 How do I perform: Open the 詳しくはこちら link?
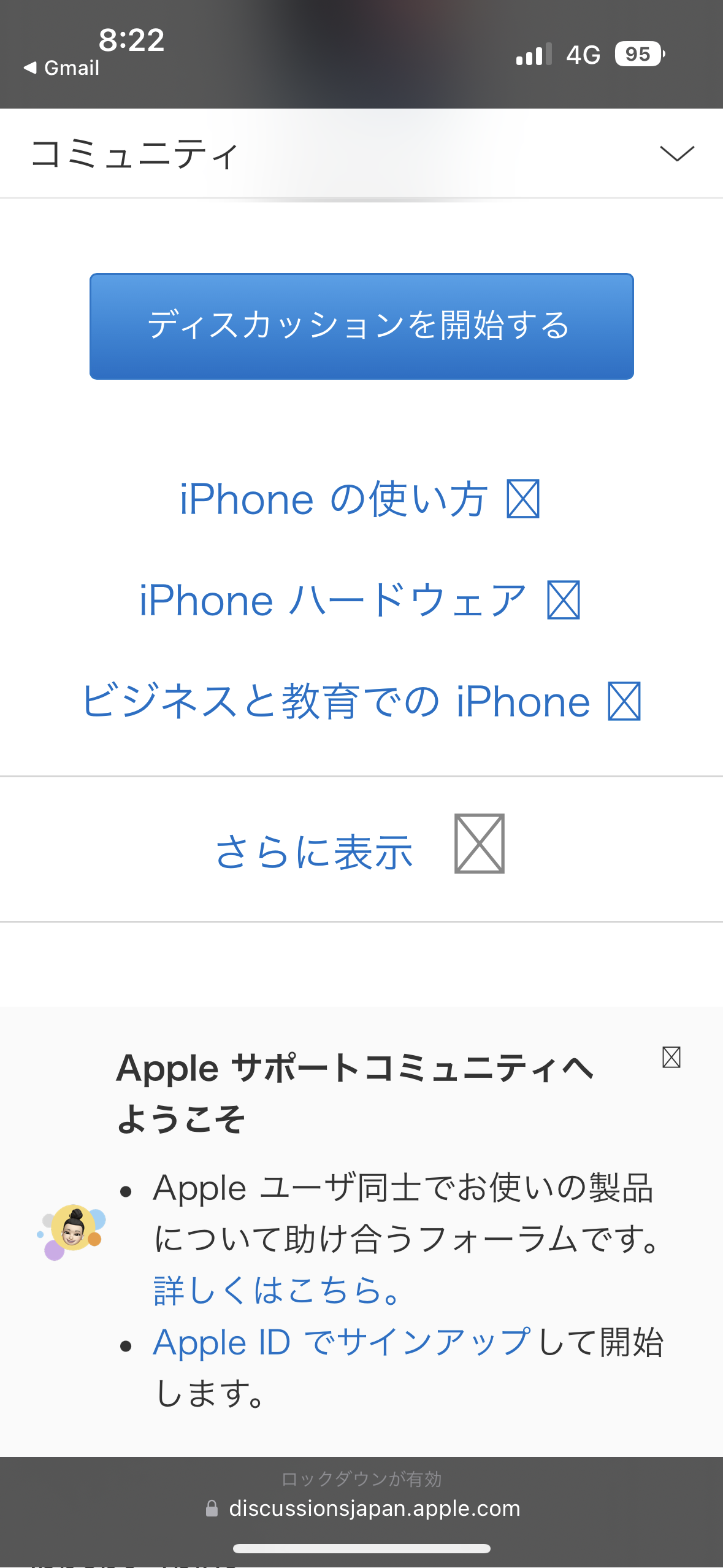277,1290
